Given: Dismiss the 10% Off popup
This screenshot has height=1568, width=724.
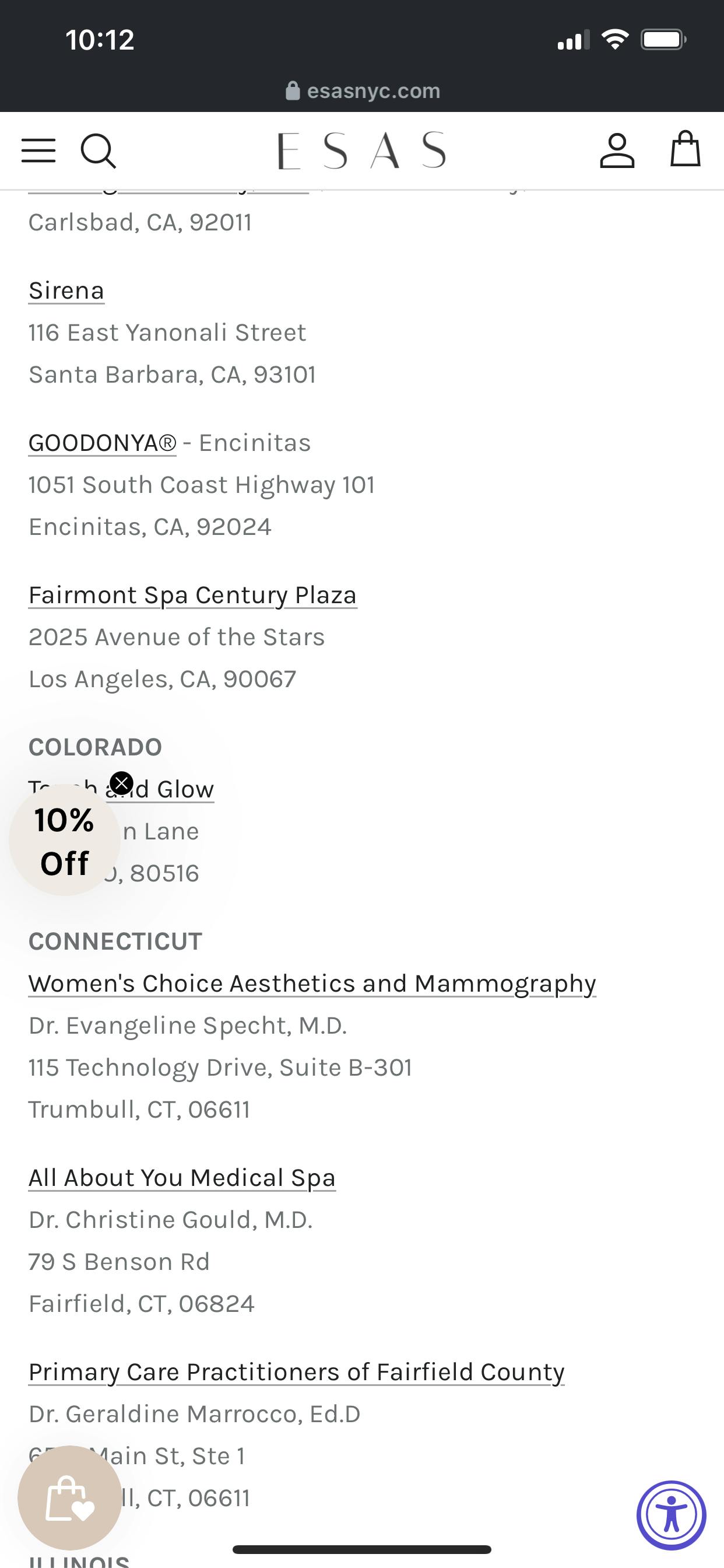Looking at the screenshot, I should (122, 783).
